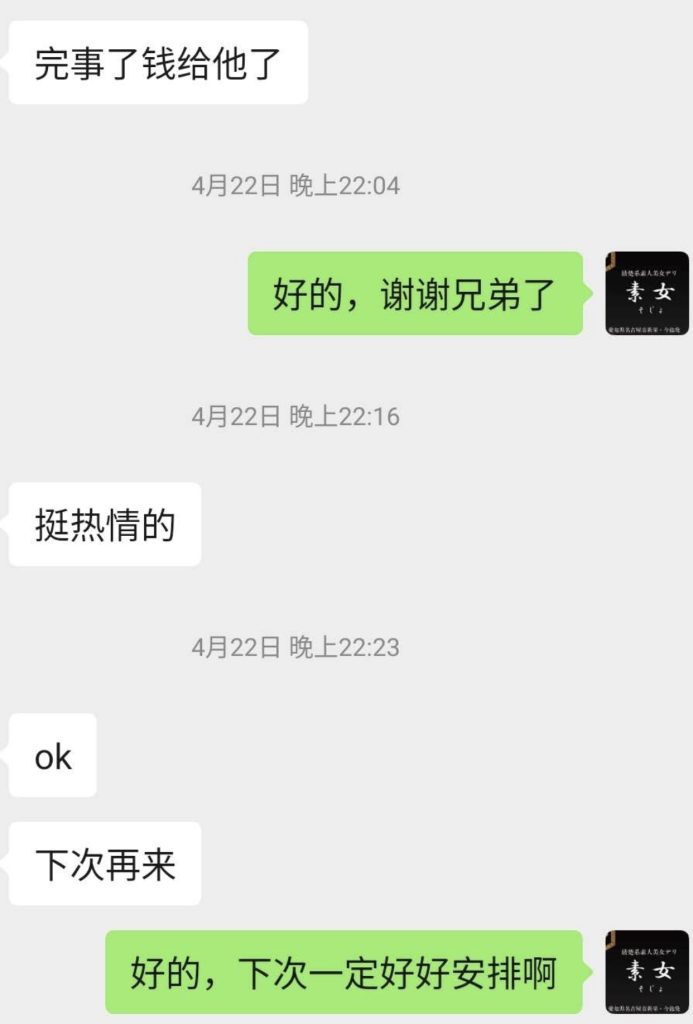
Task: Open the avatar beside "好的，谢谢兄弟了"
Action: 647,293
